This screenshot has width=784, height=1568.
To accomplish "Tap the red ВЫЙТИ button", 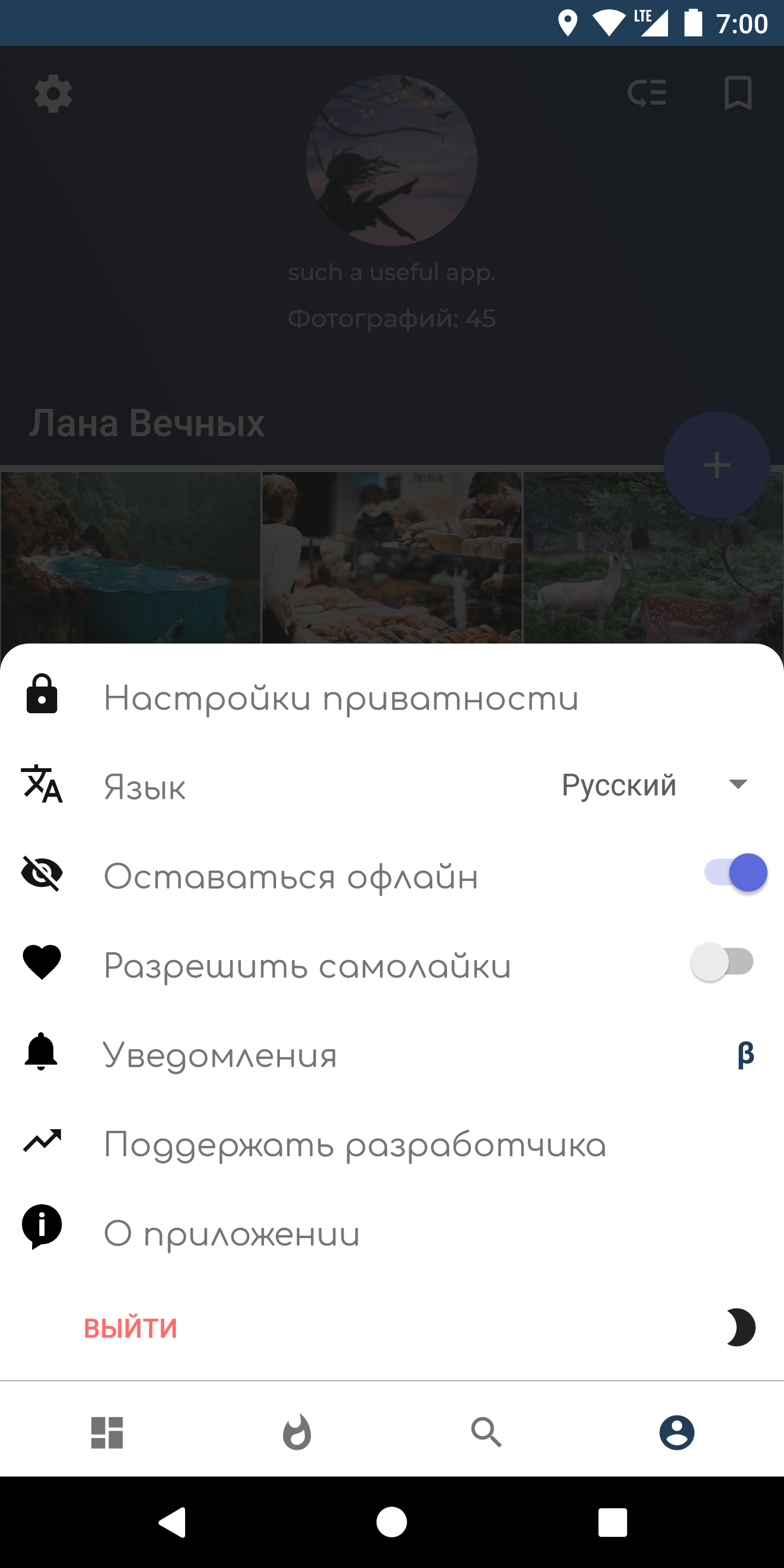I will tap(130, 1327).
